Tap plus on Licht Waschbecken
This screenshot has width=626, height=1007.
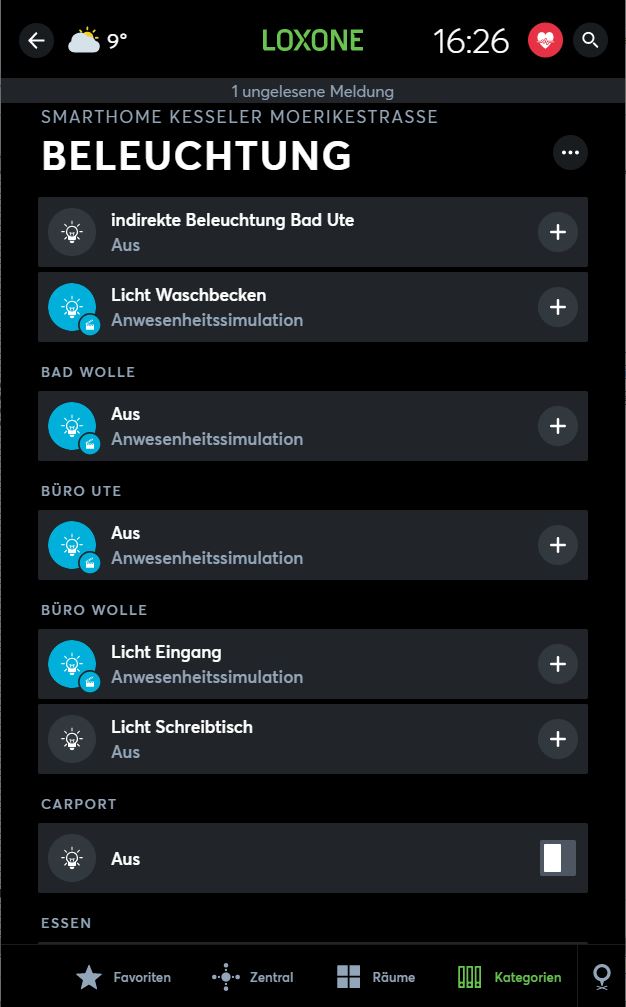(558, 307)
